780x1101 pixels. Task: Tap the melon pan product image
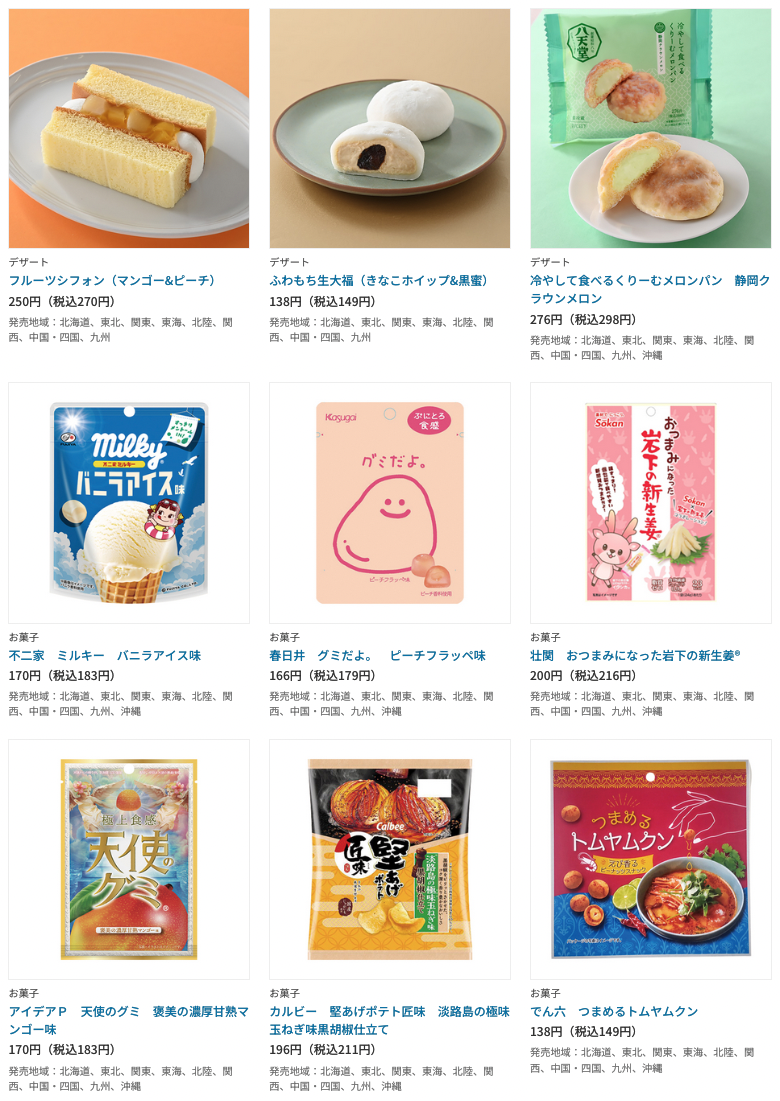[x=650, y=128]
